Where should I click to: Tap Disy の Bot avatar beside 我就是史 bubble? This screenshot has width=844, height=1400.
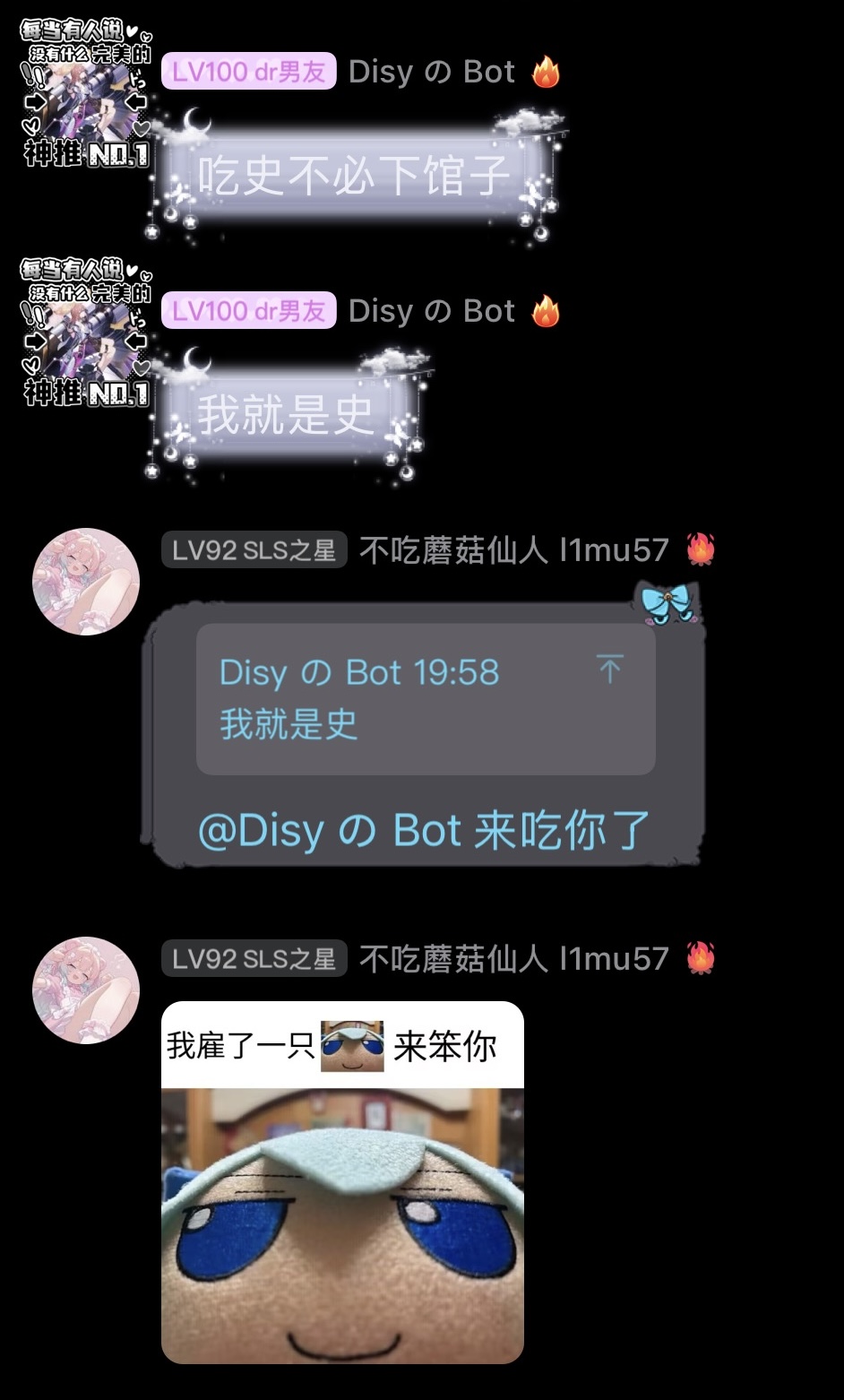point(86,332)
